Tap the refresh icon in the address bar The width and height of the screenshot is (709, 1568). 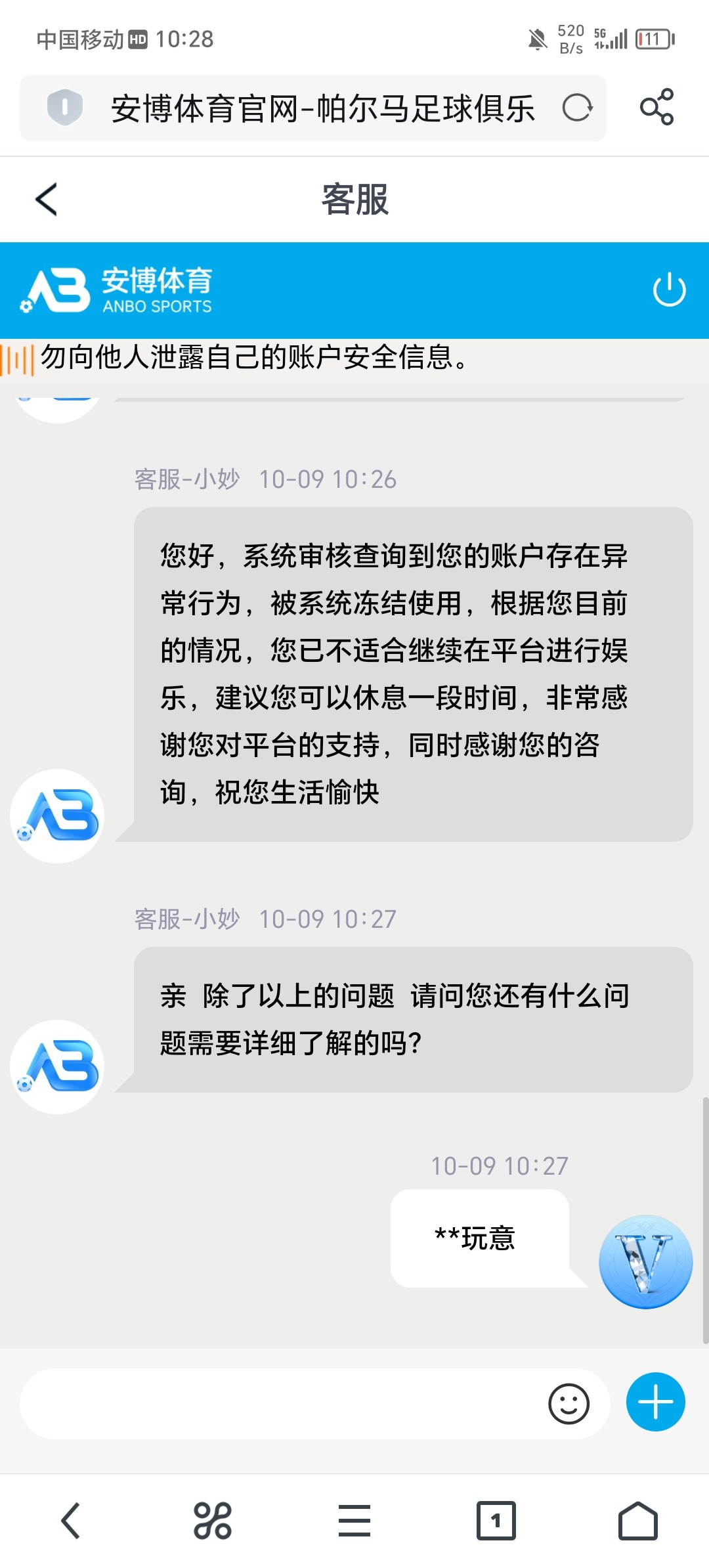point(576,108)
